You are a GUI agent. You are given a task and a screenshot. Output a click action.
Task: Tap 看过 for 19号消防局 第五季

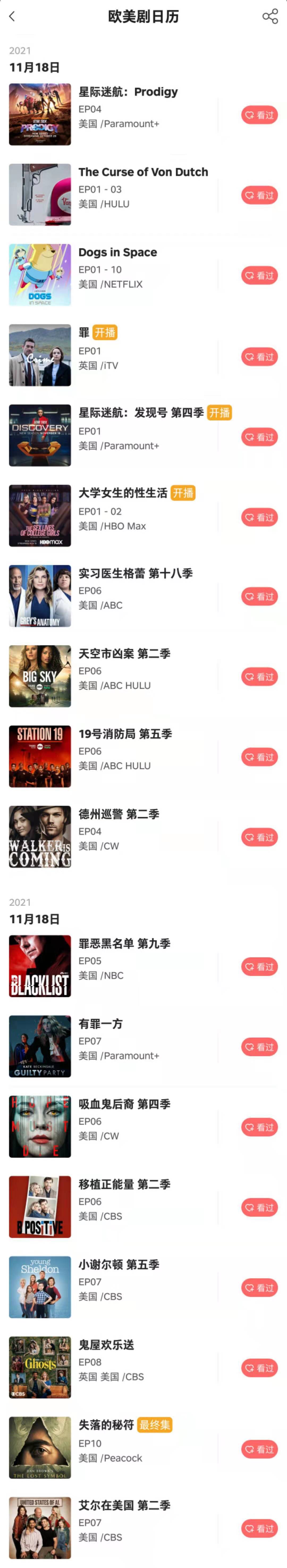pos(260,757)
